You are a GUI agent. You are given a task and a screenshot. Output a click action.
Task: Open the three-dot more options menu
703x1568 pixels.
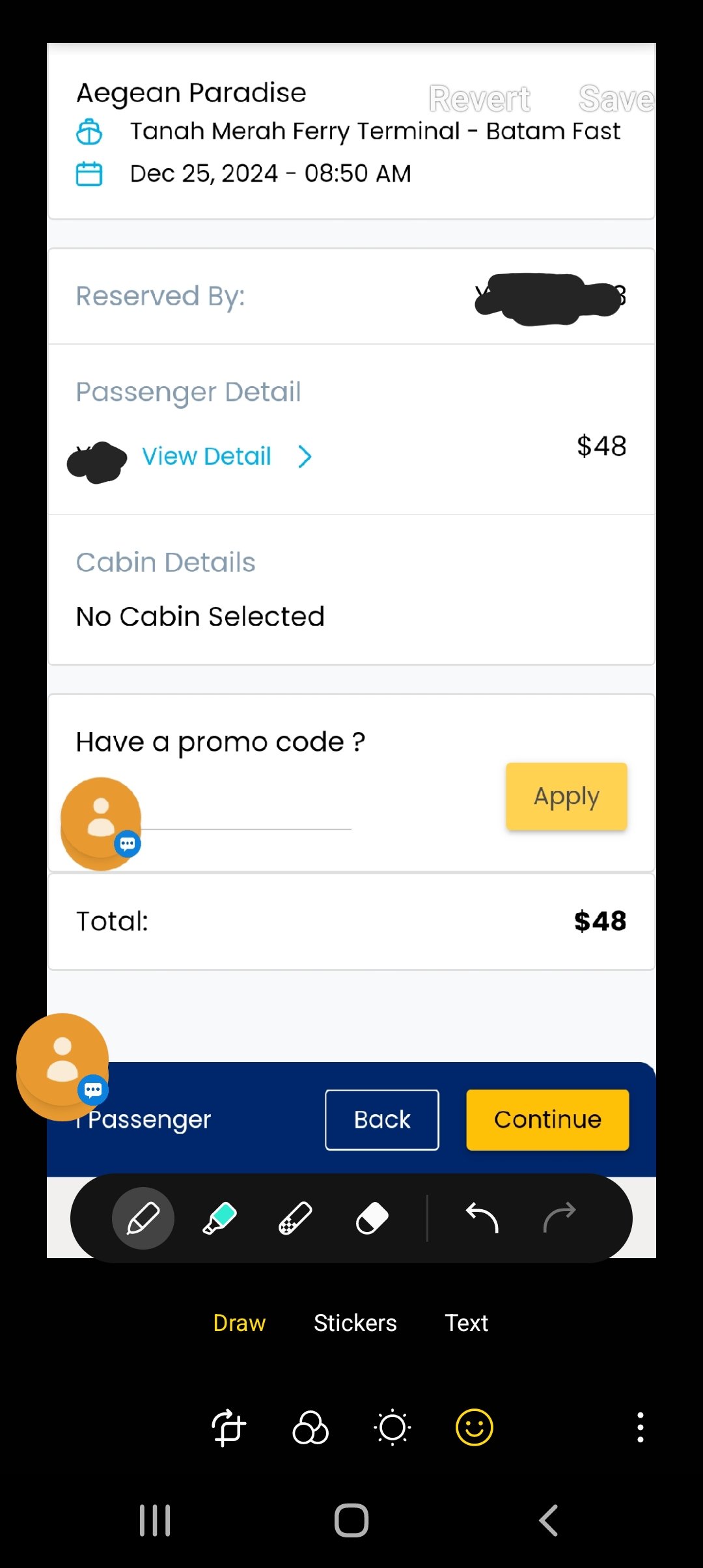coord(641,1427)
